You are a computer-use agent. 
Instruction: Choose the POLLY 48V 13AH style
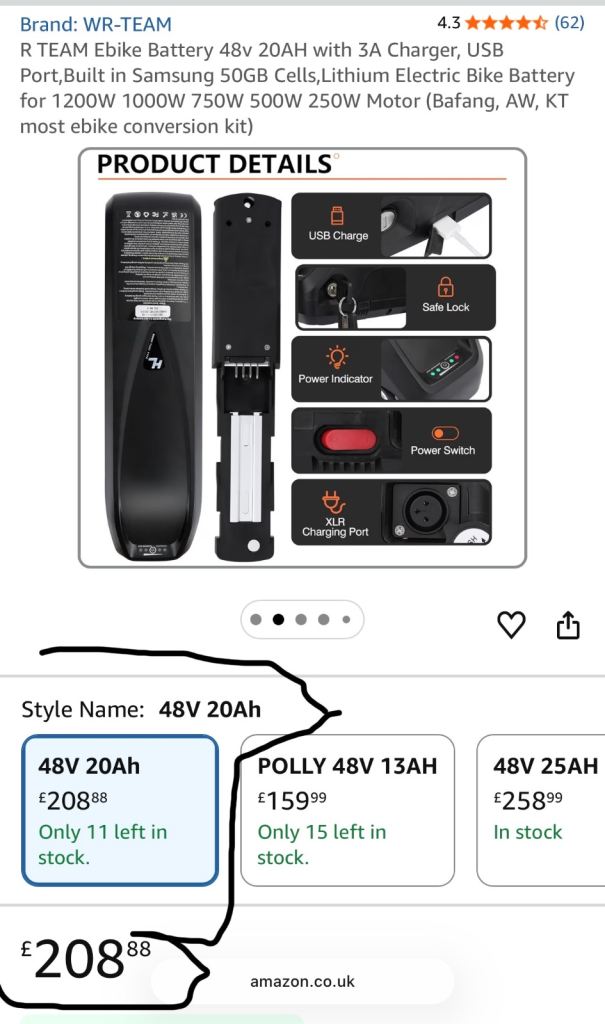coord(347,810)
